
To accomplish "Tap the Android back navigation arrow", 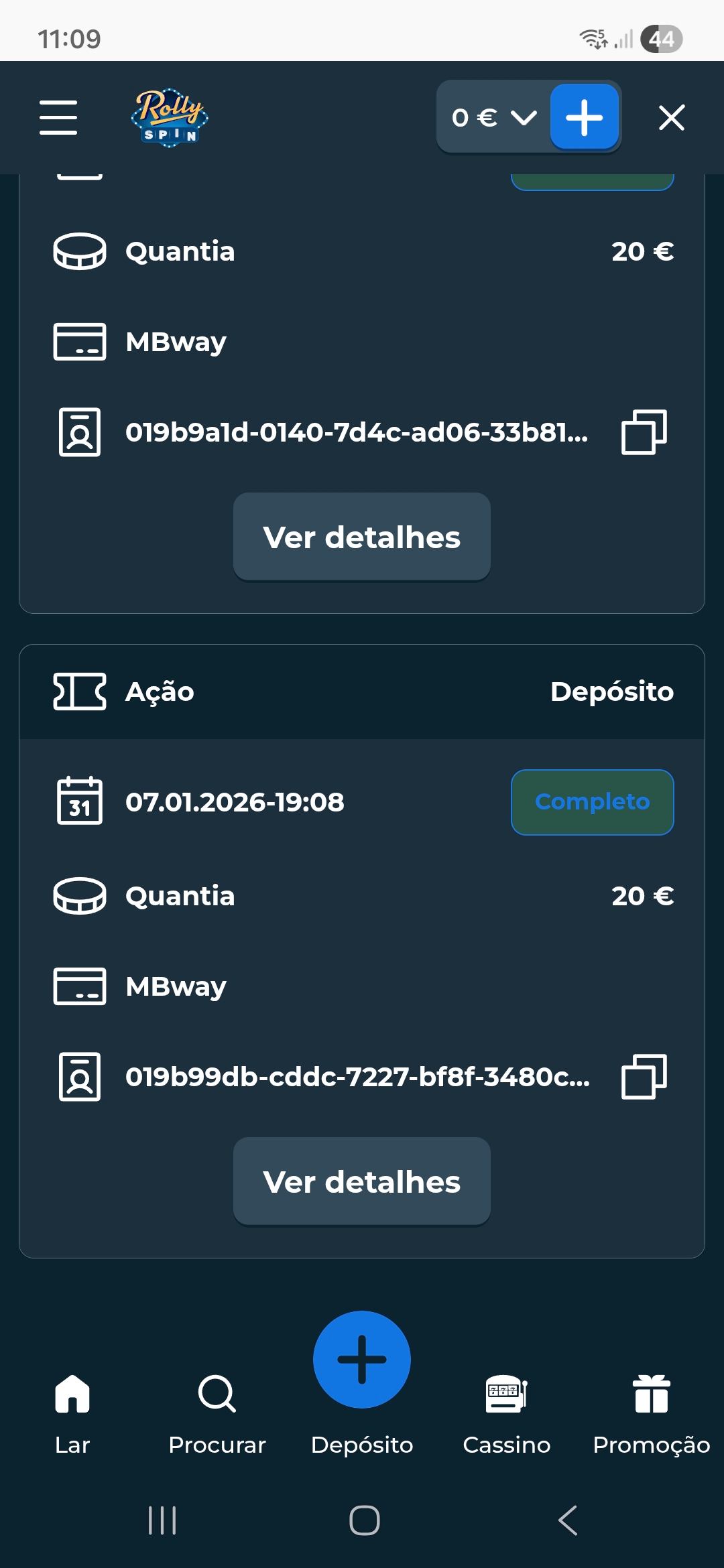I will pyautogui.click(x=566, y=1522).
